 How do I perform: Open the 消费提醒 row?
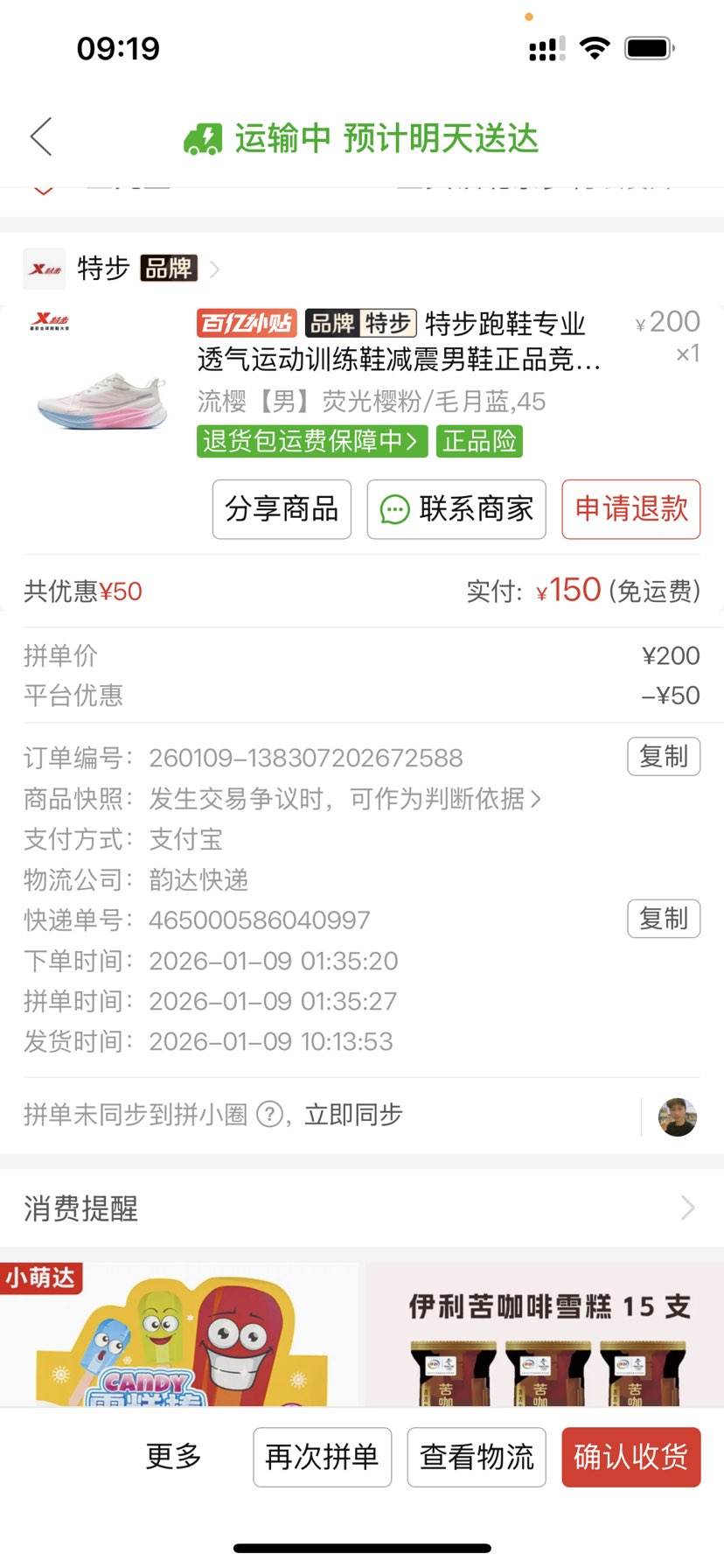[361, 1208]
